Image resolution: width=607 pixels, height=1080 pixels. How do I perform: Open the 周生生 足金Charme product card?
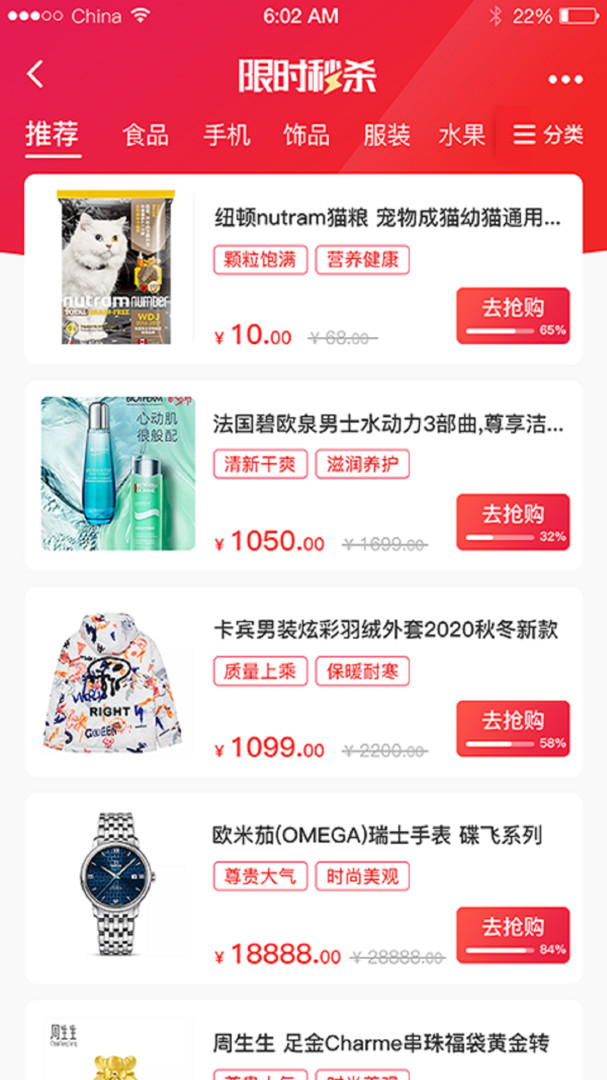[380, 1043]
